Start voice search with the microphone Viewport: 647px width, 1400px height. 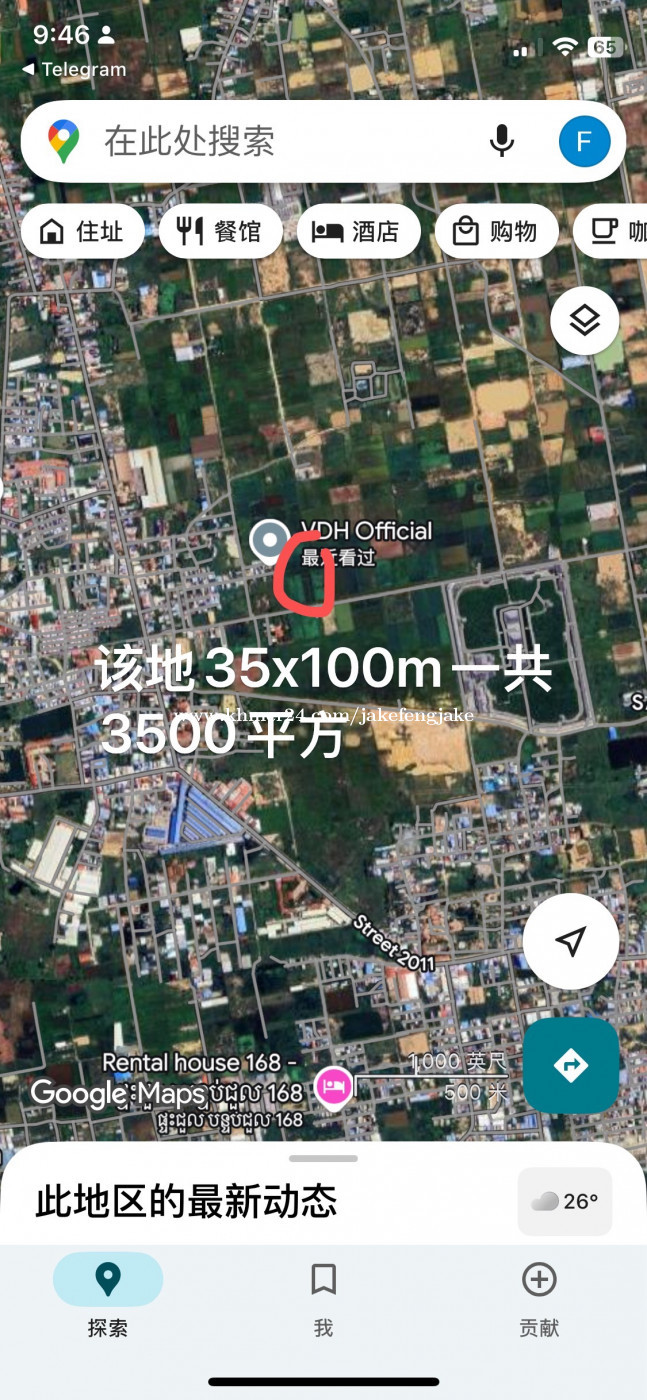tap(502, 141)
